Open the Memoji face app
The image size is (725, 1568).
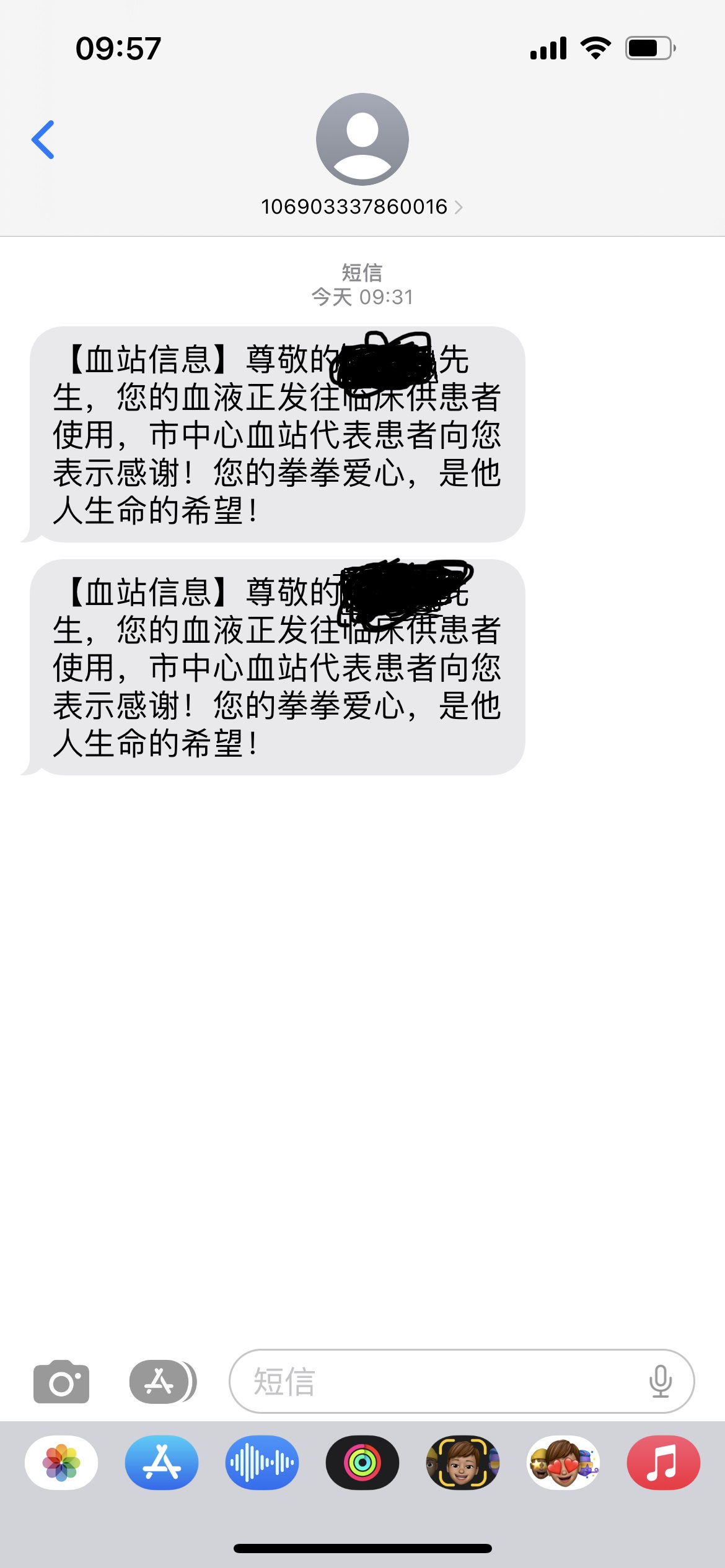(x=463, y=1463)
